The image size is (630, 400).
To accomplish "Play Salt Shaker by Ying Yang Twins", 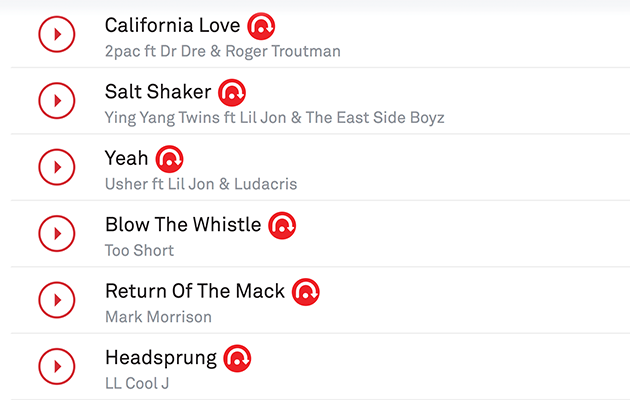I will [x=57, y=101].
